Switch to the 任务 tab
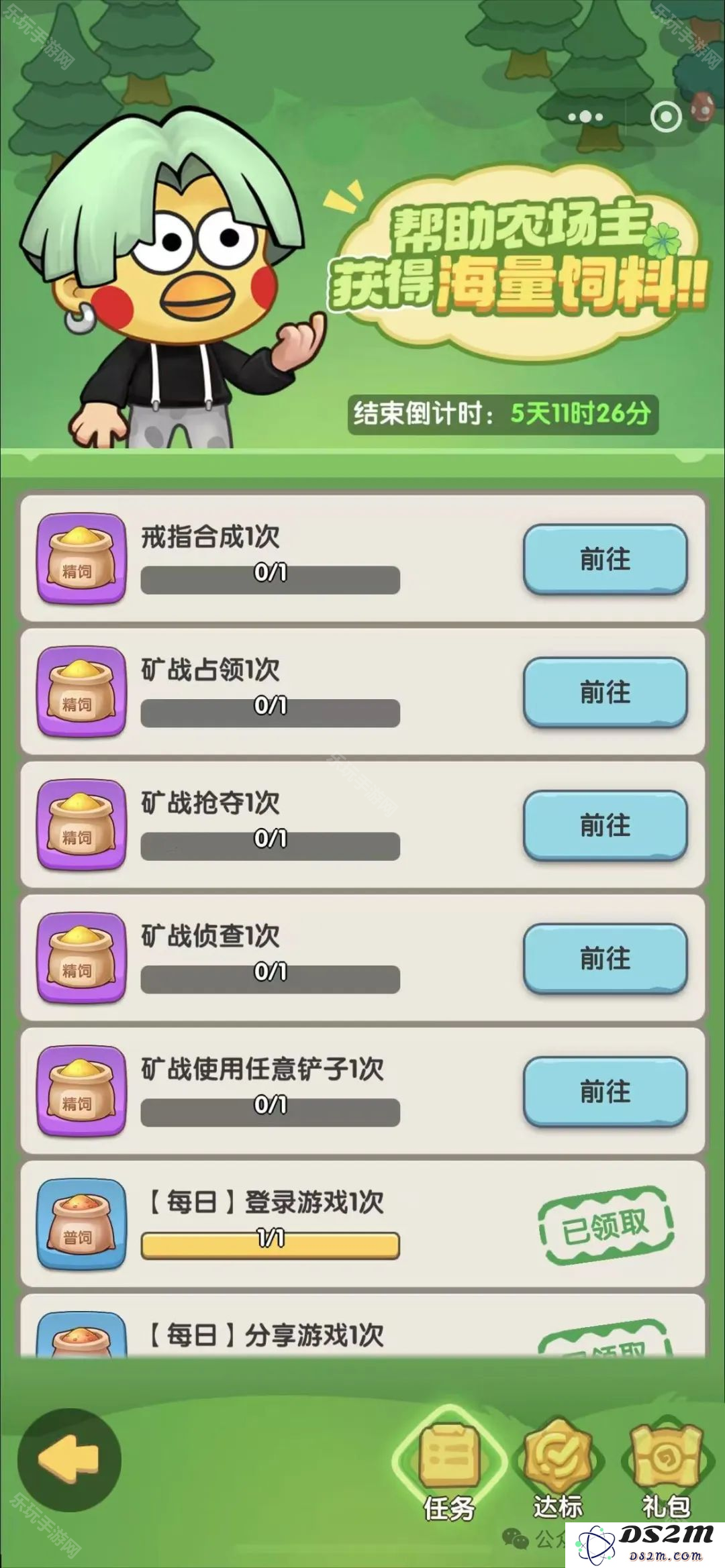The width and height of the screenshot is (725, 1568). [x=449, y=1469]
